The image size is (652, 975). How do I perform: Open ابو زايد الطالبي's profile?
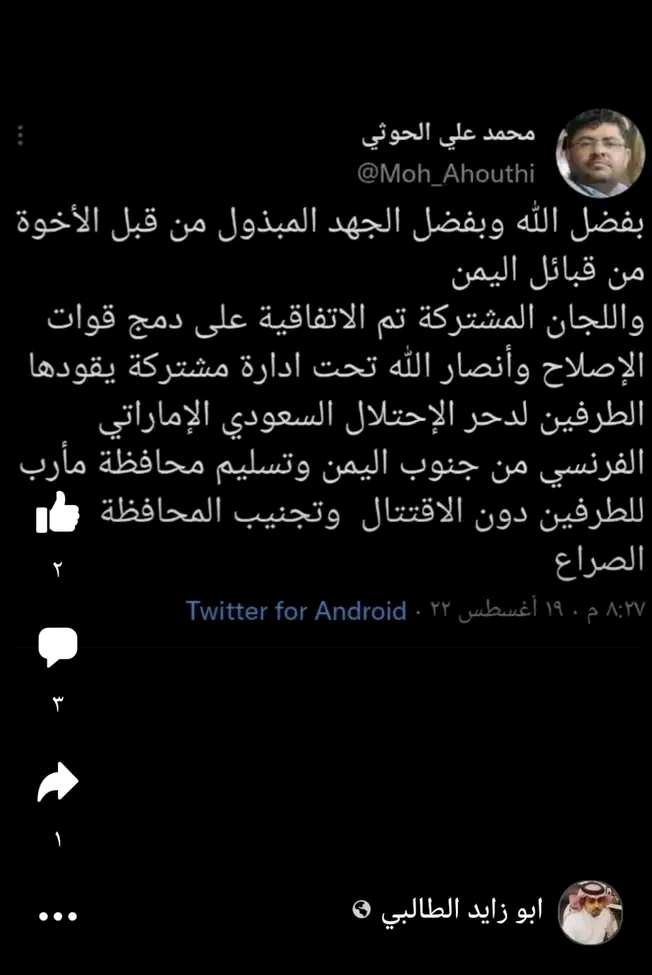point(589,912)
